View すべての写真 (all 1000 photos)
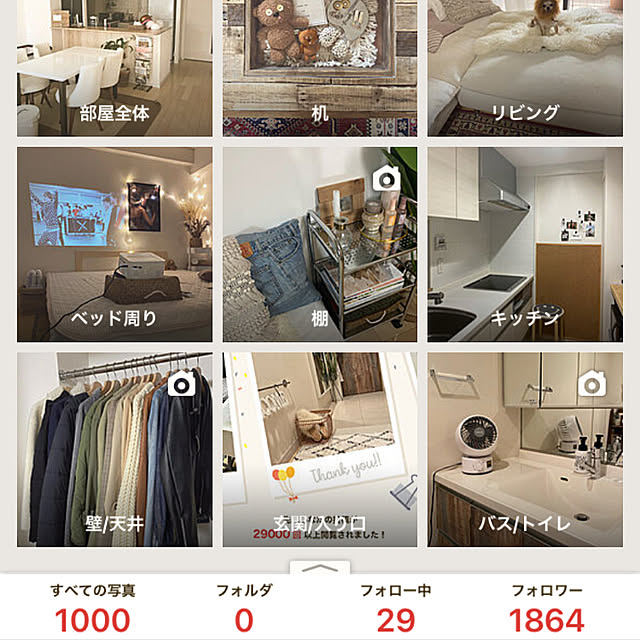640x640 pixels. click(x=92, y=608)
